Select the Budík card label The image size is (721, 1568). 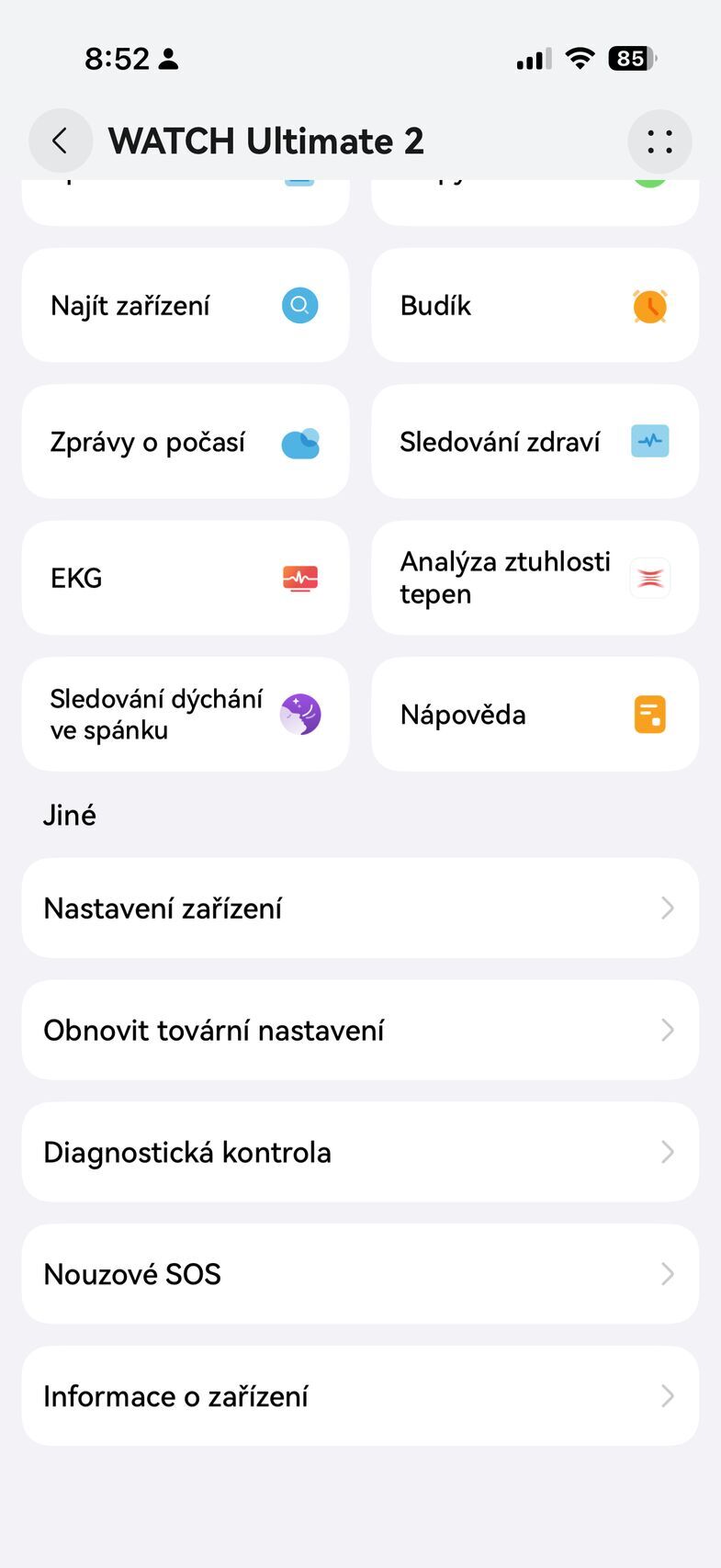(435, 305)
